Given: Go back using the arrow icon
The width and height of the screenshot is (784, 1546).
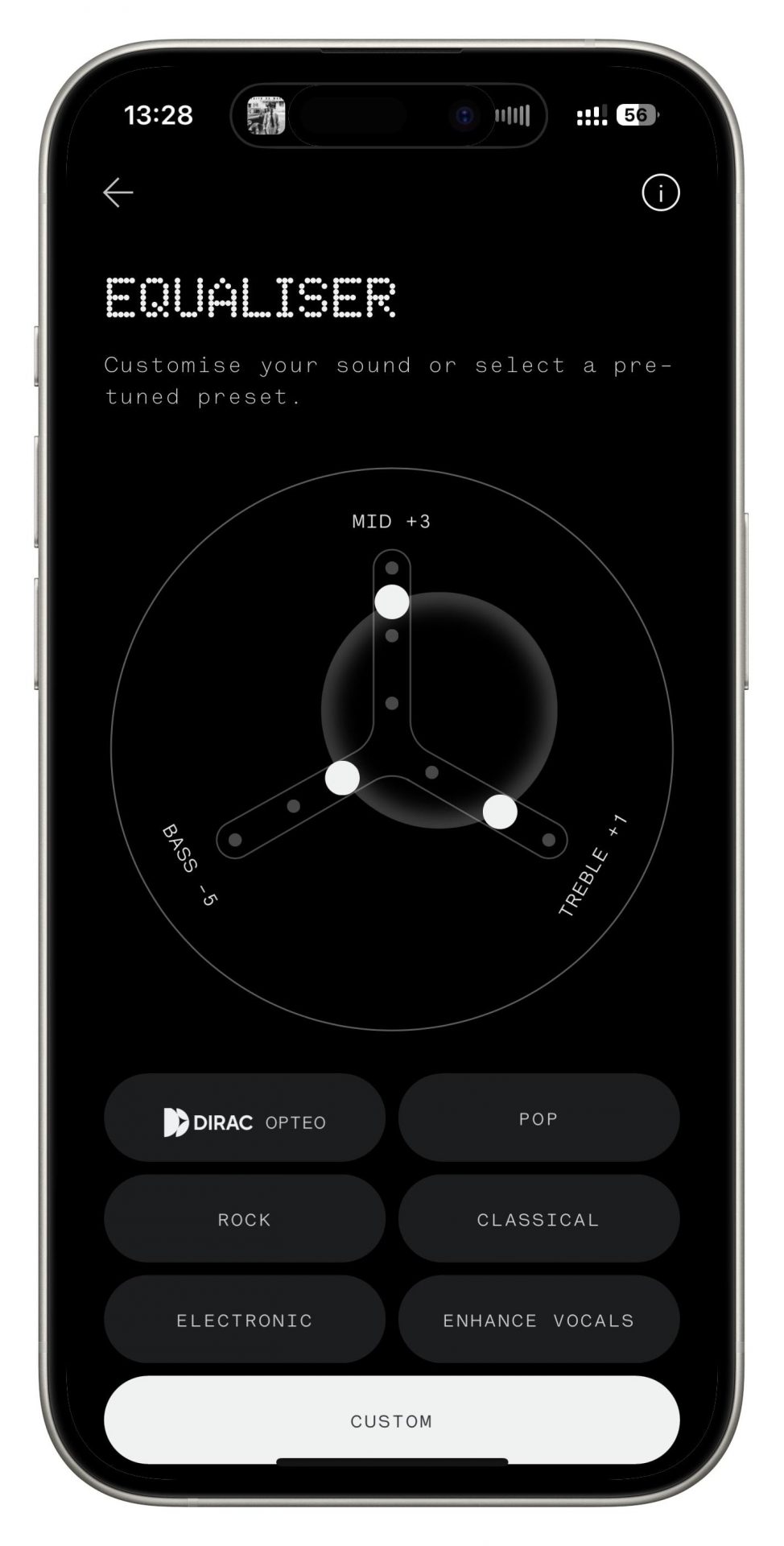Looking at the screenshot, I should tap(118, 193).
